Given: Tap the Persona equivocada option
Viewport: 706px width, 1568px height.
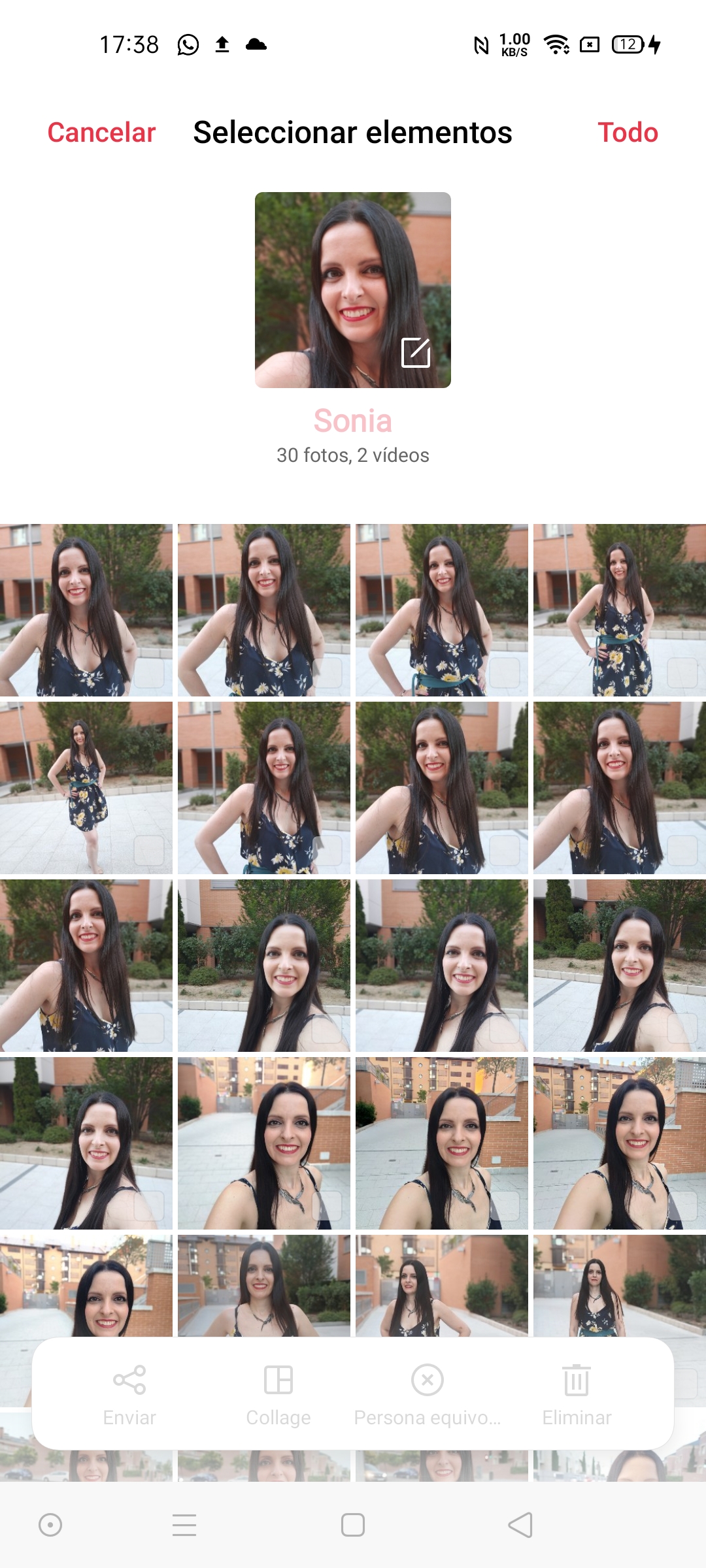Looking at the screenshot, I should [x=428, y=1395].
